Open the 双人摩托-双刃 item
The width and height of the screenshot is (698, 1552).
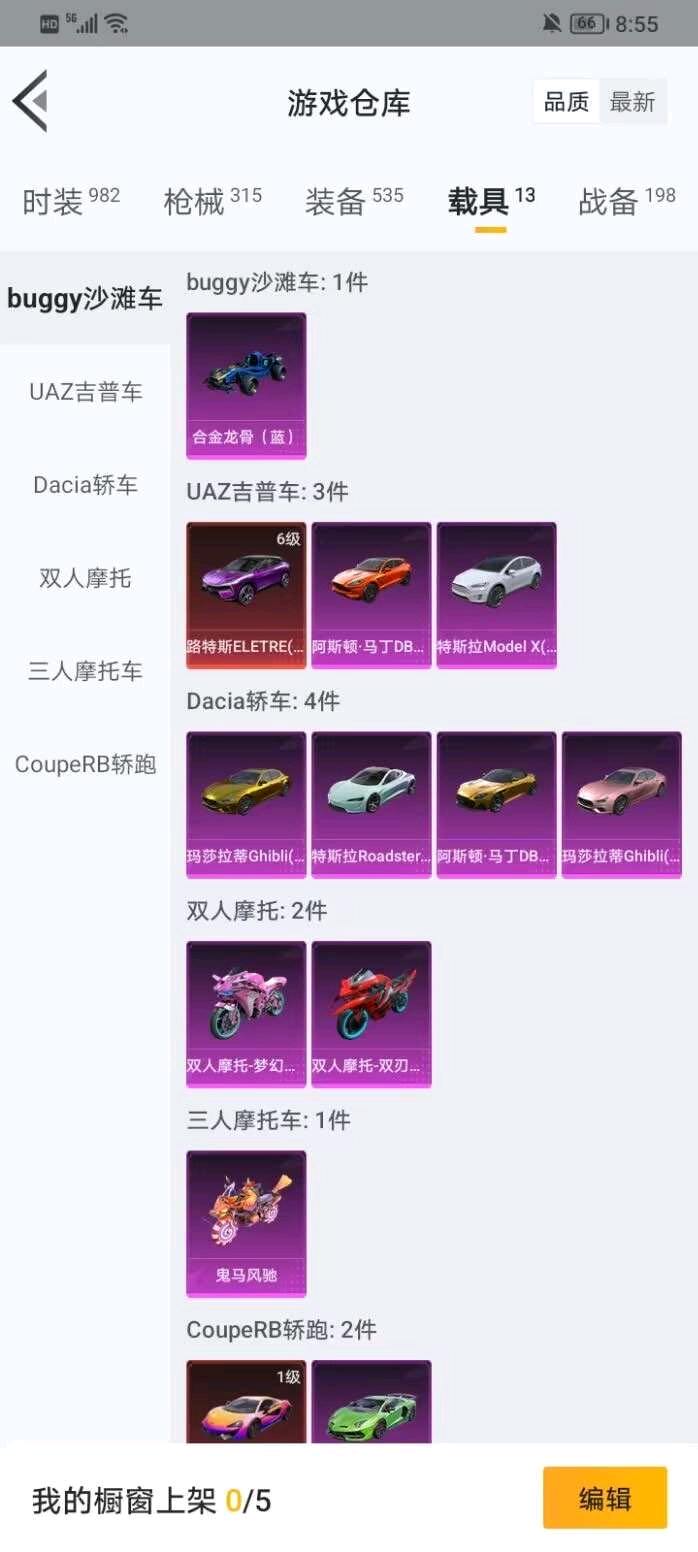(x=371, y=1013)
